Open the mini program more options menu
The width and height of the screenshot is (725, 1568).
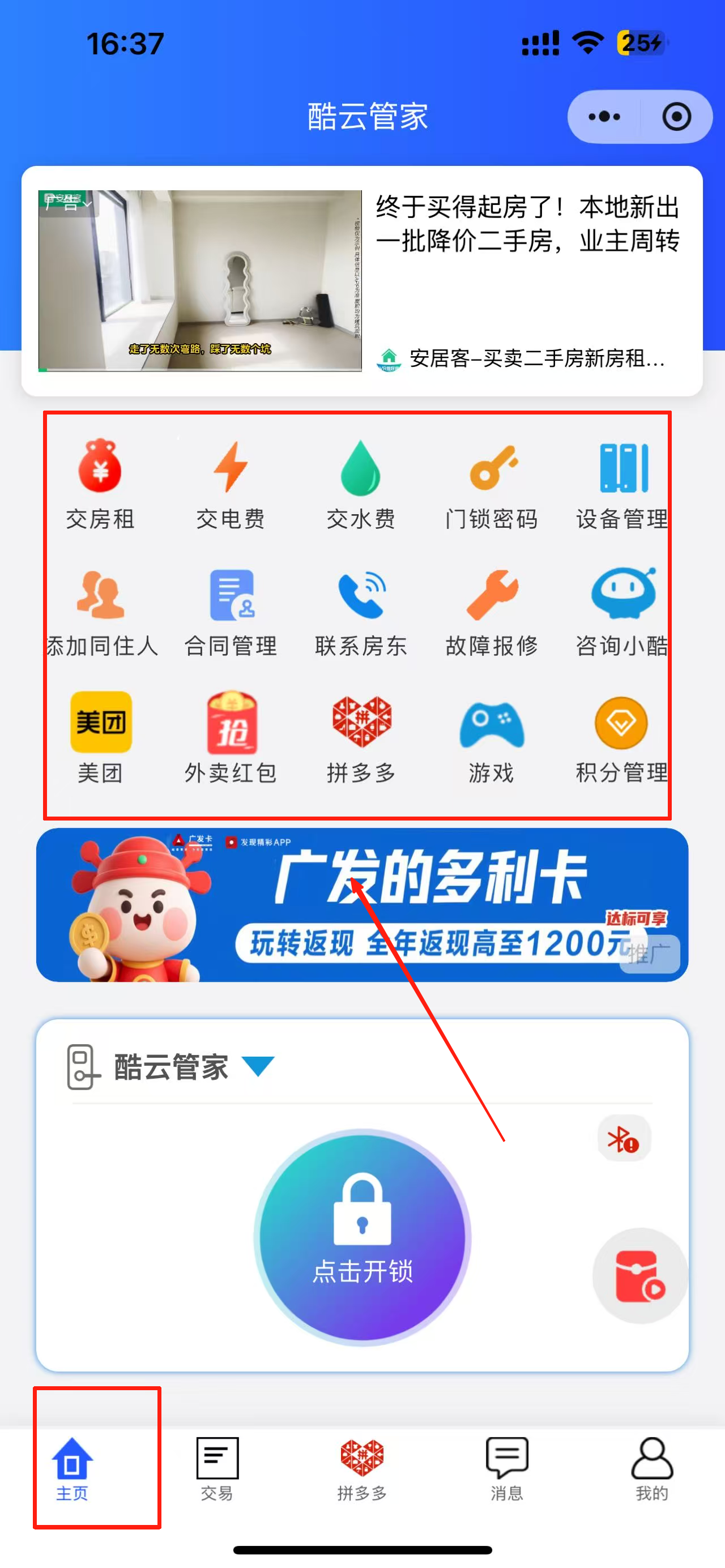click(604, 116)
